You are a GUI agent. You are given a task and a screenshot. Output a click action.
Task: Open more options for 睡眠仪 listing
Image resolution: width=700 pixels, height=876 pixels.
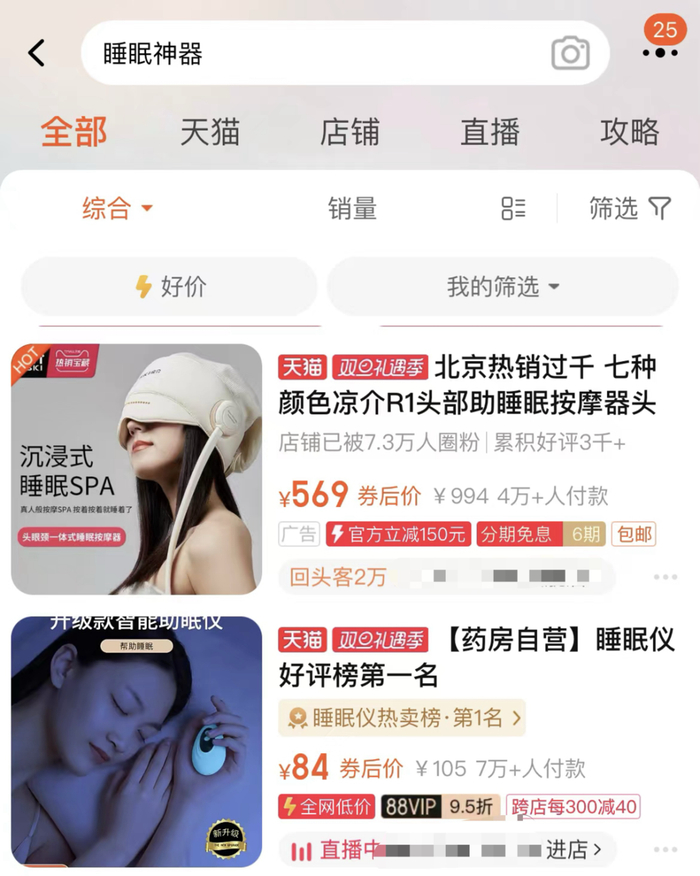(665, 850)
